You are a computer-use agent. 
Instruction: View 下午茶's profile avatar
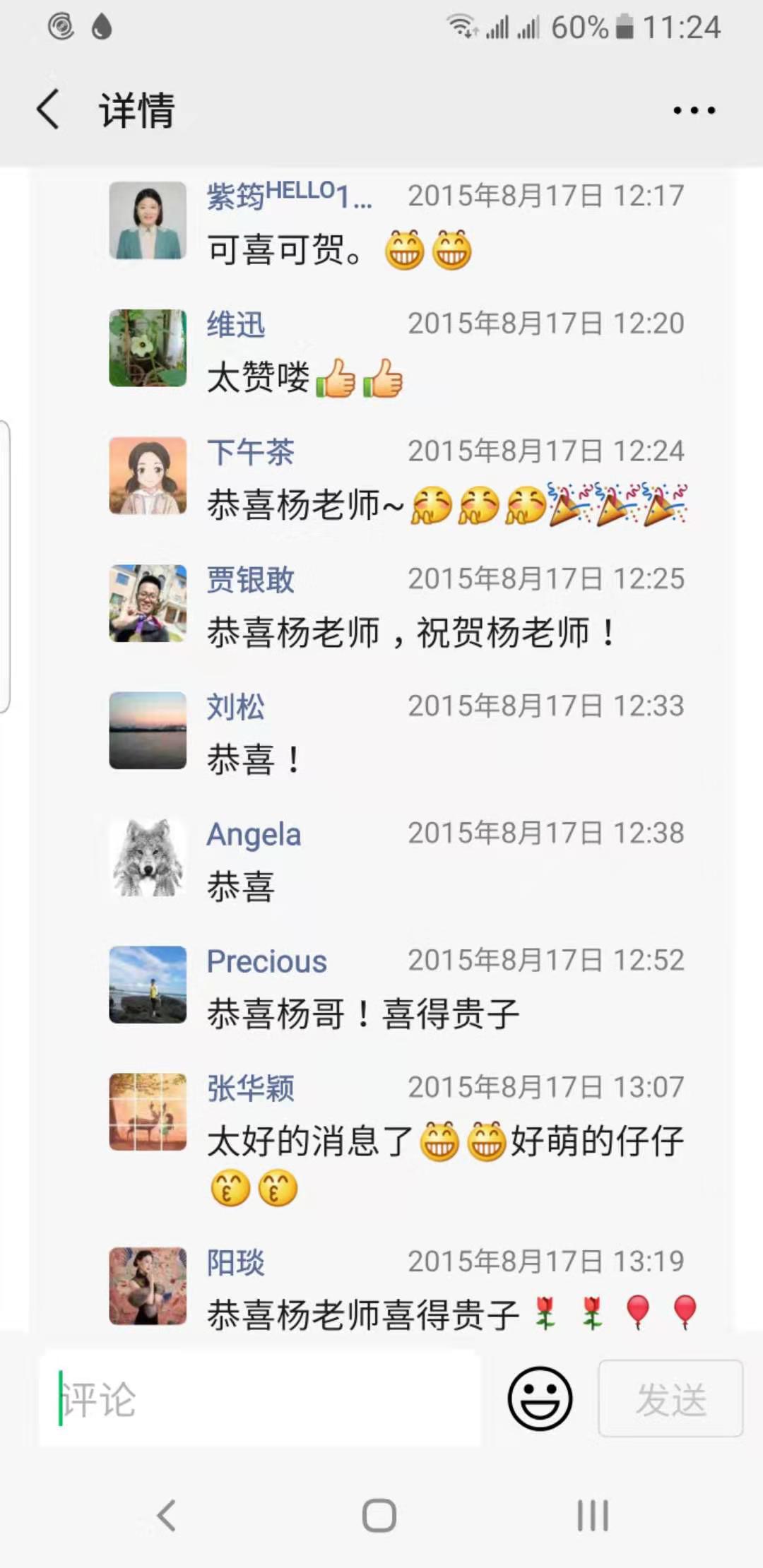148,475
